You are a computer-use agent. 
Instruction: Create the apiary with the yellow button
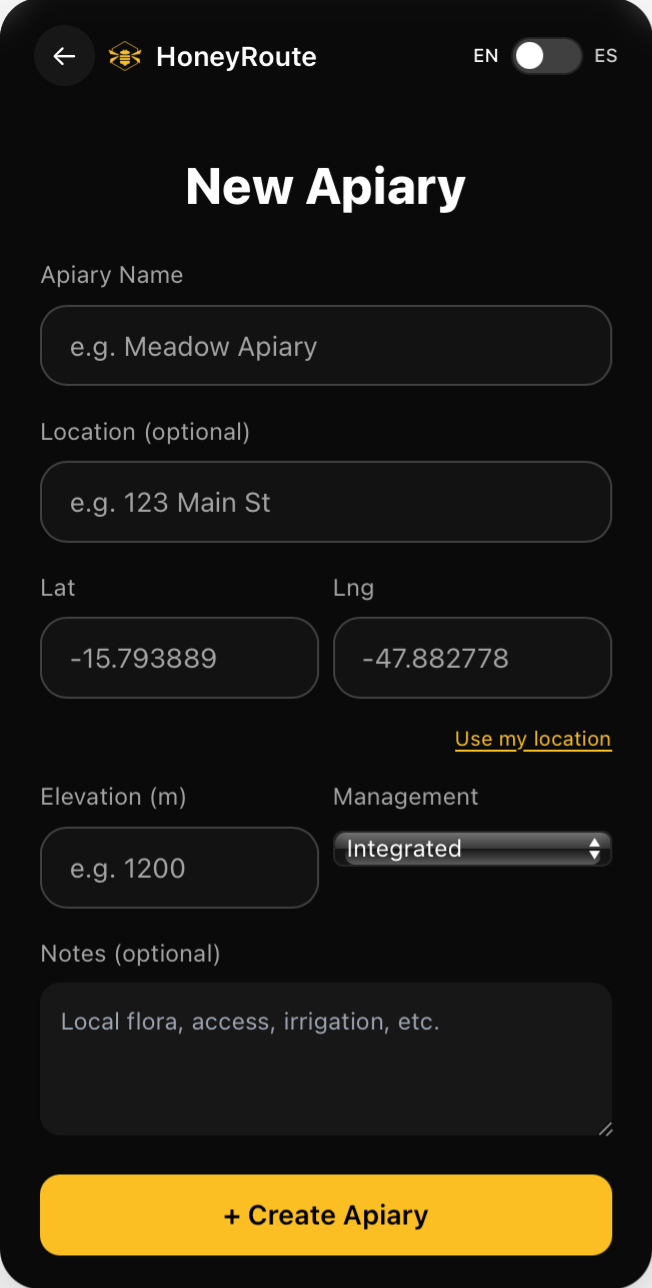coord(325,1215)
